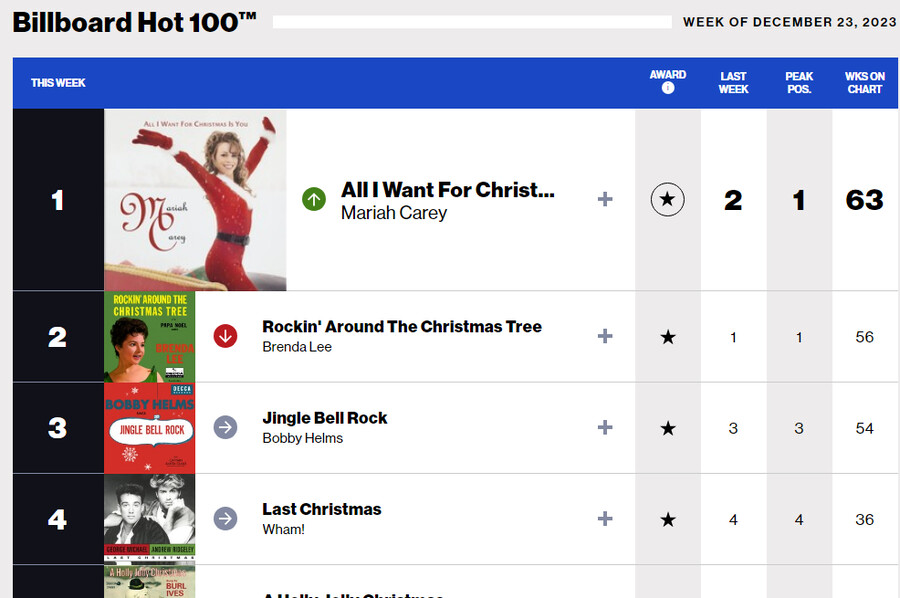Open the Bobby Helms album cover
Image resolution: width=900 pixels, height=598 pixels.
150,428
